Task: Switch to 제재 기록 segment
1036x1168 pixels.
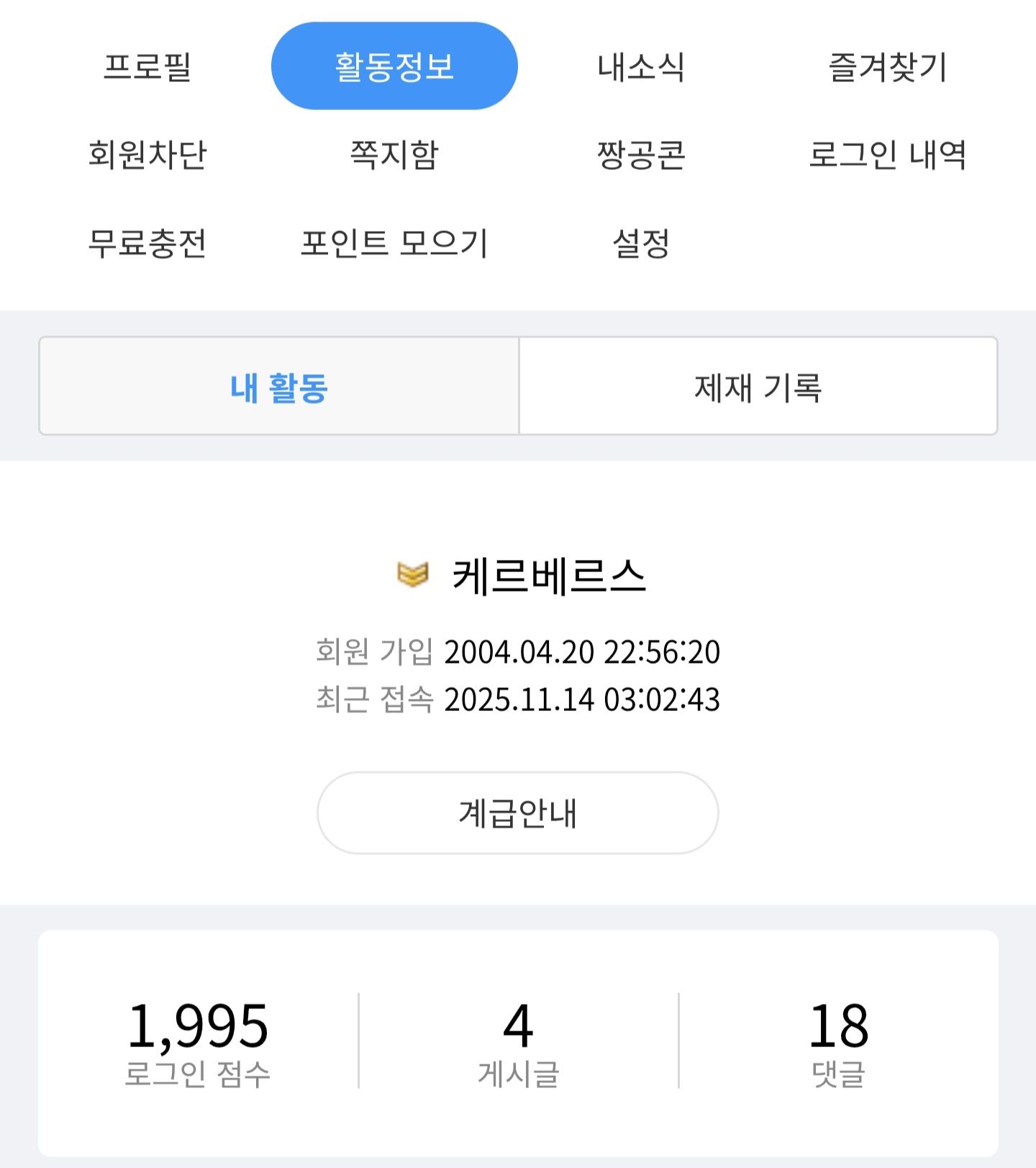Action: pyautogui.click(x=758, y=386)
